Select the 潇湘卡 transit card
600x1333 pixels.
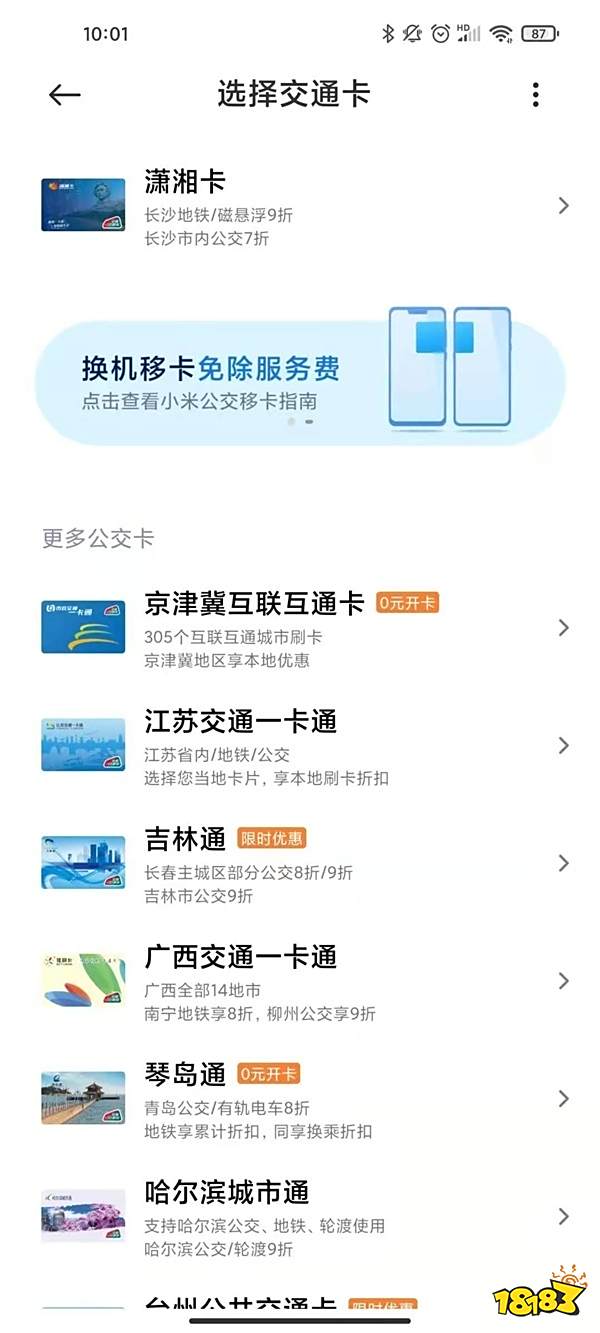click(x=300, y=206)
